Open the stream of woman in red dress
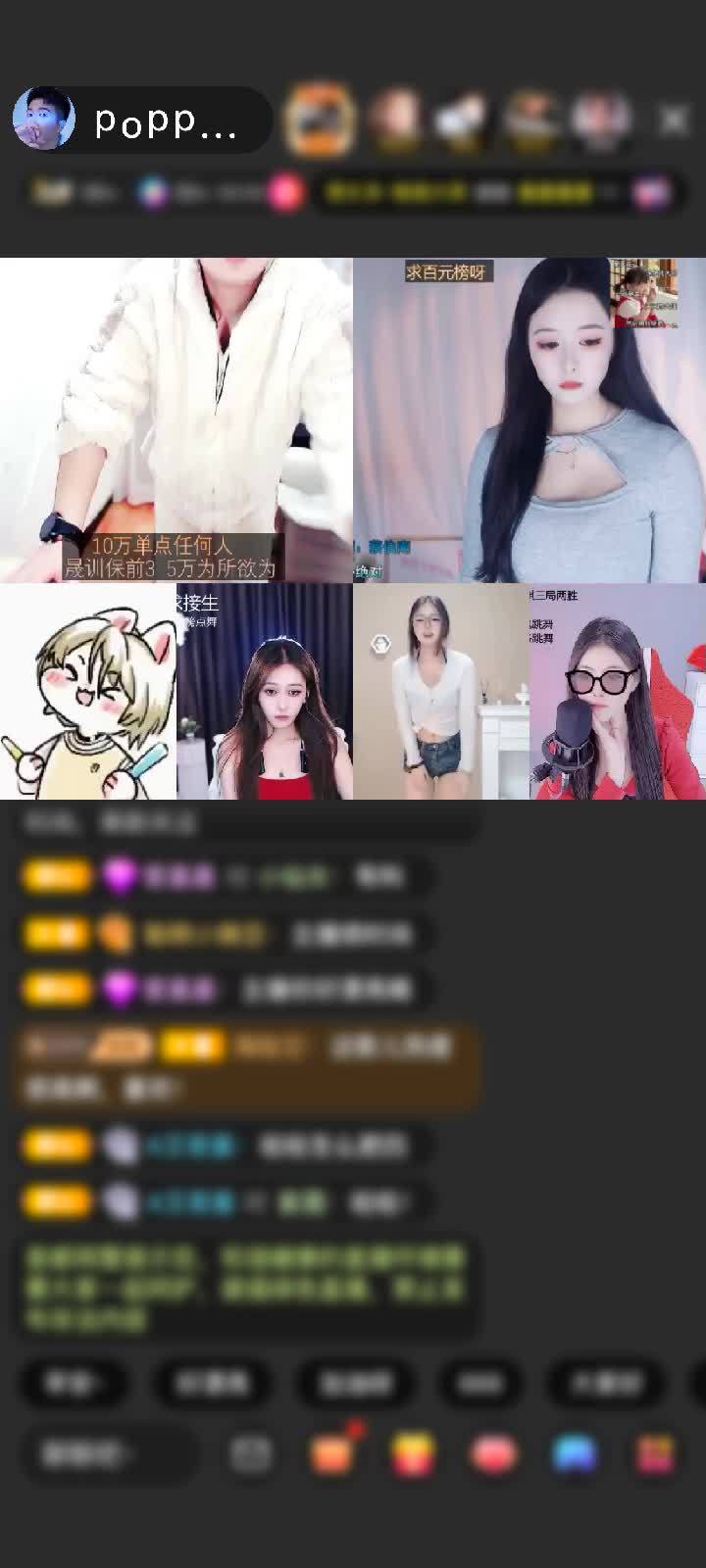 (265, 691)
